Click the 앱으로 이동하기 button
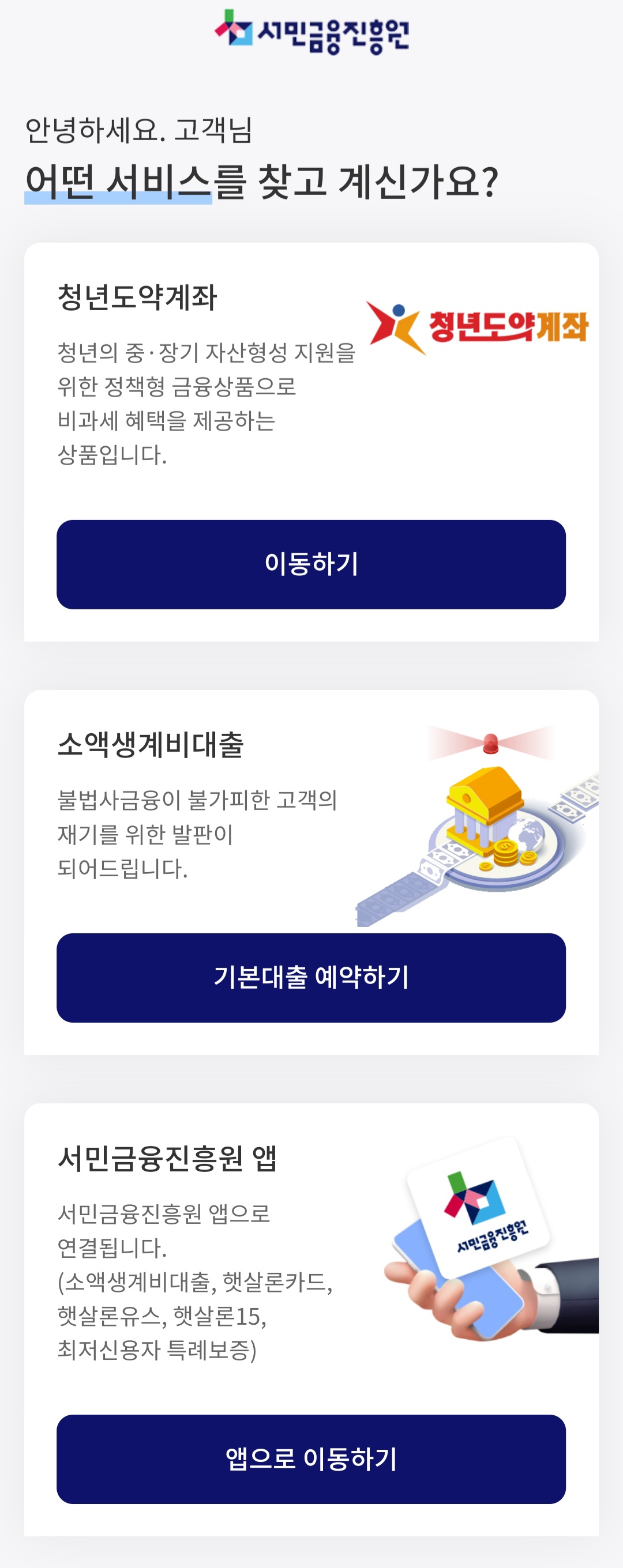Screen dimensions: 623x1568 (311, 1461)
